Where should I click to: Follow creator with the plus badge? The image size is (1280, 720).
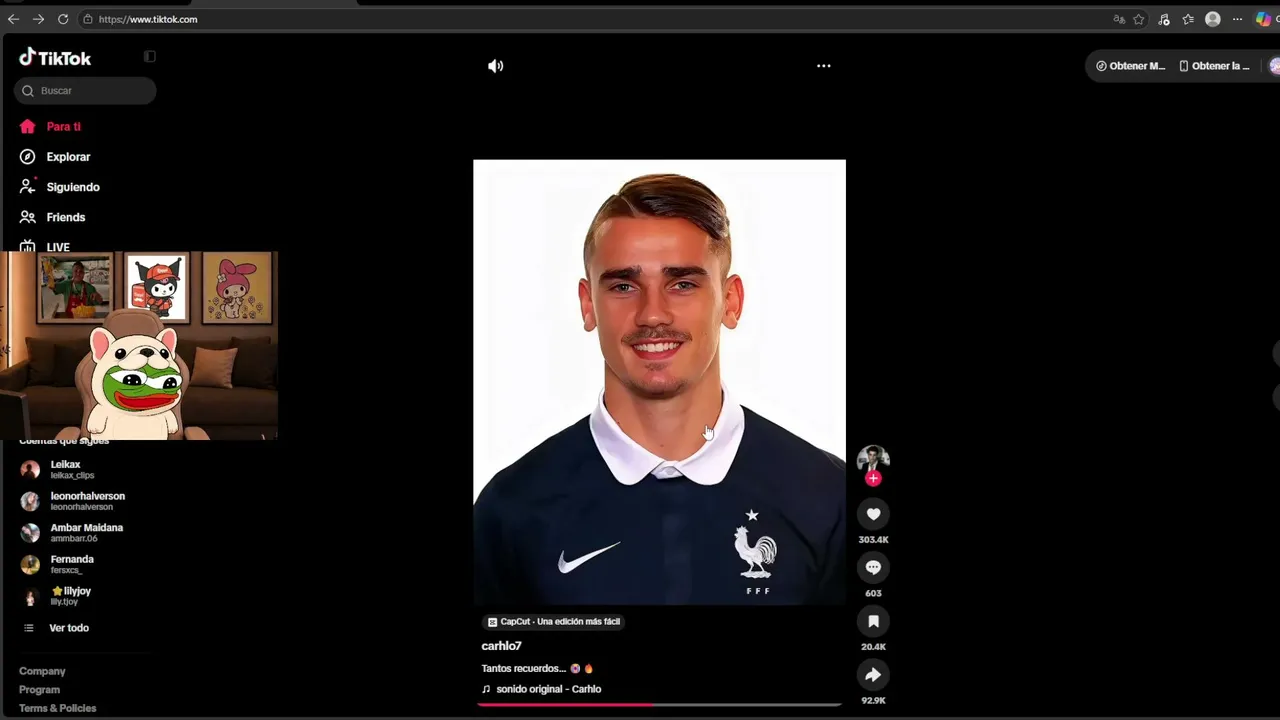point(873,479)
